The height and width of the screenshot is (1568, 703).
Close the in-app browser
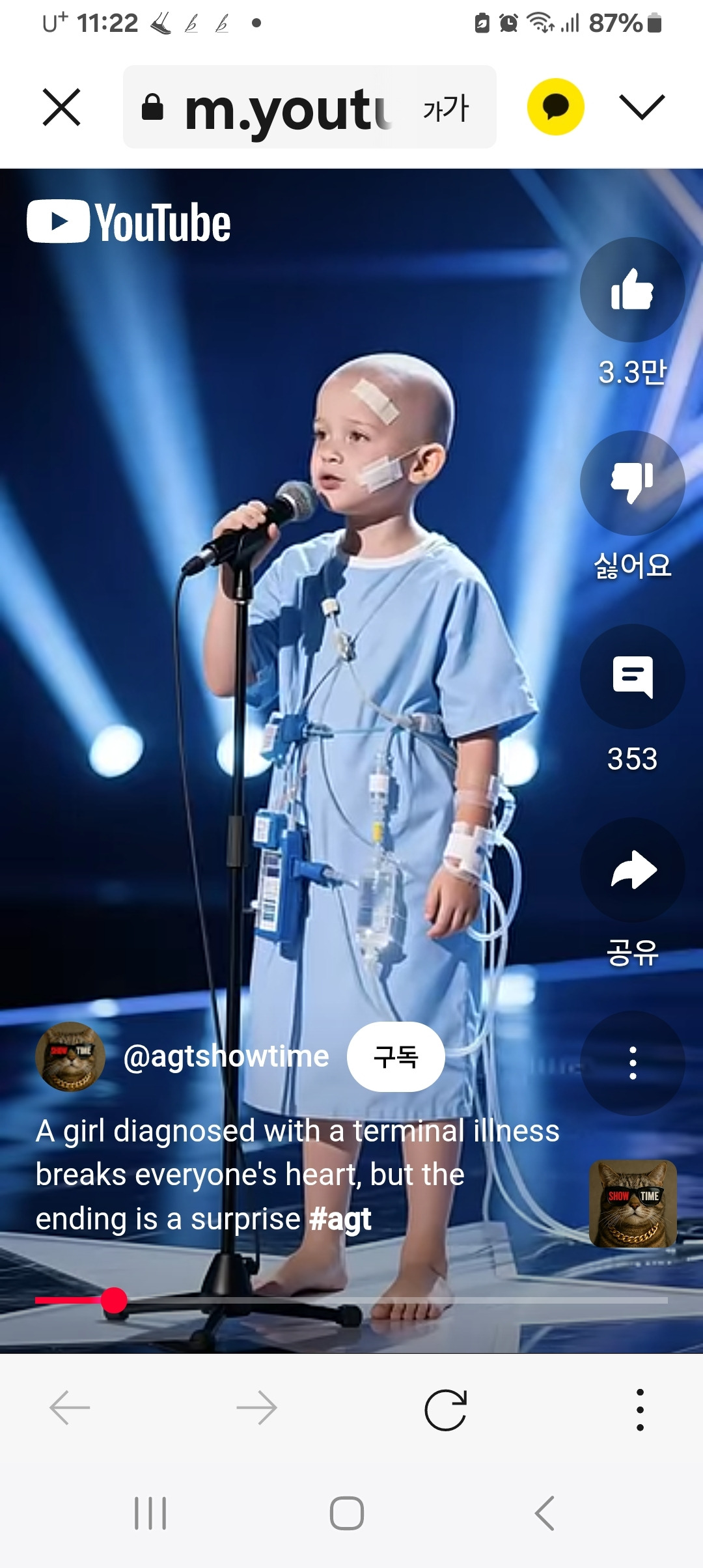(61, 107)
